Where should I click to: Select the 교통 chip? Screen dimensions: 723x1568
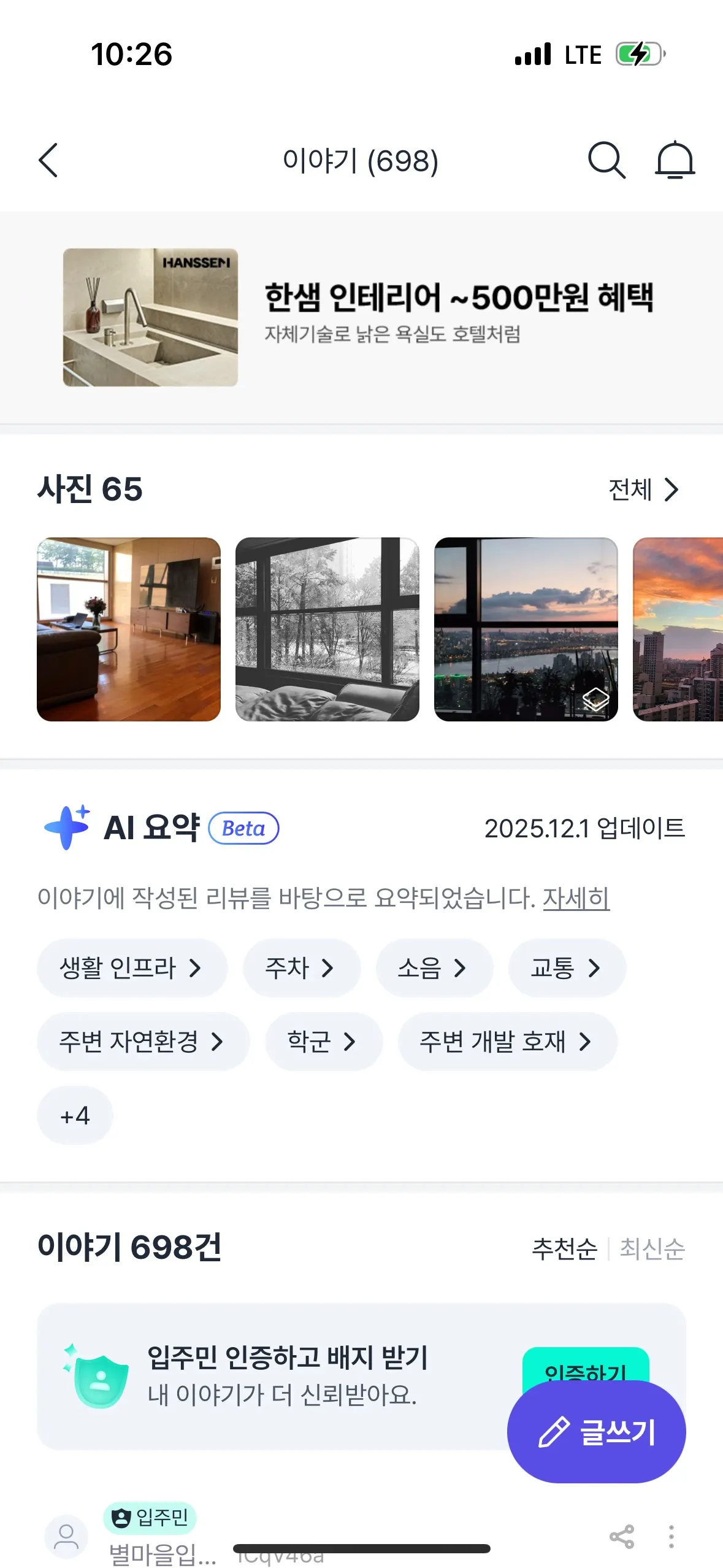(x=567, y=968)
